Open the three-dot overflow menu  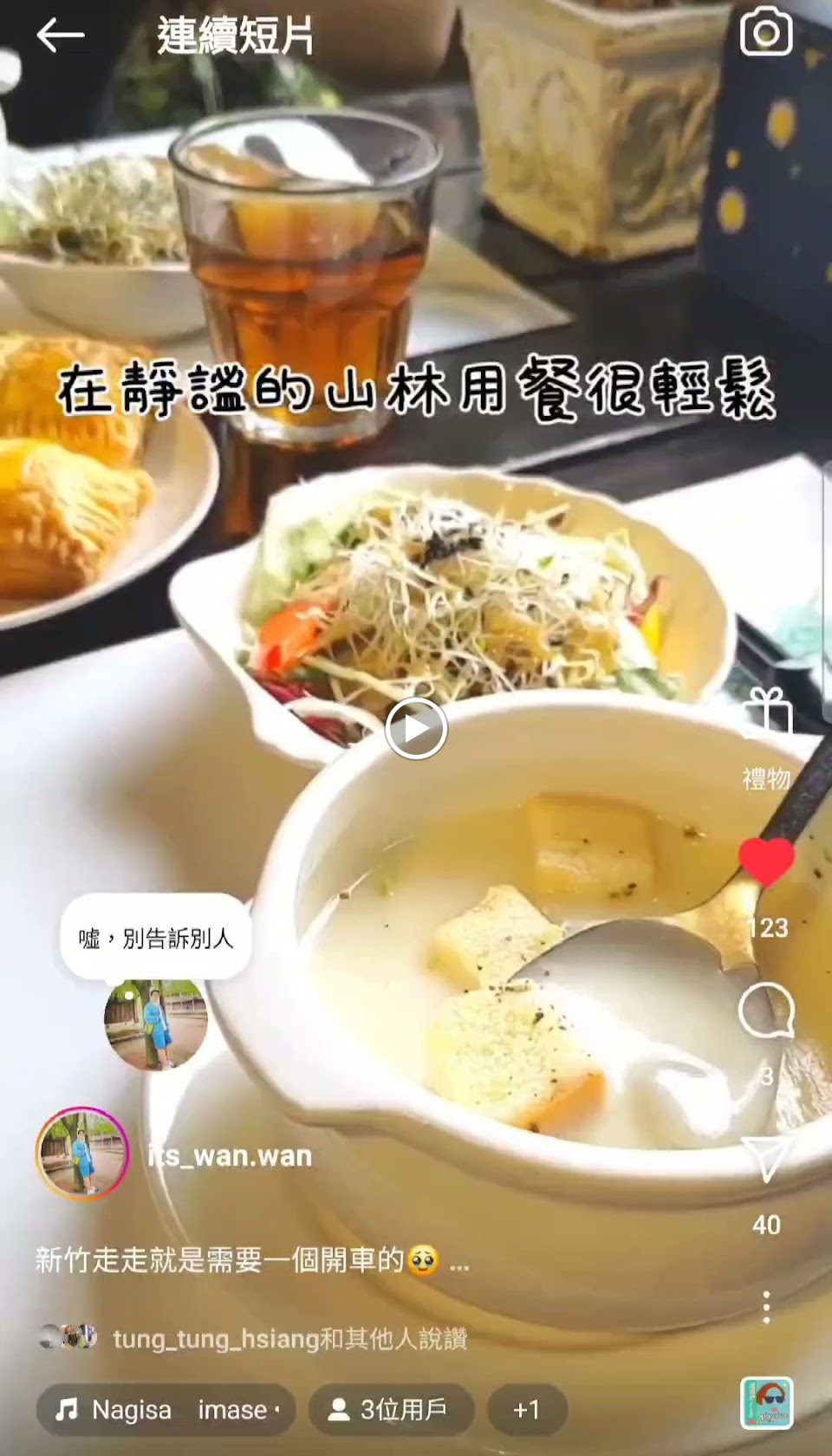[x=766, y=1307]
